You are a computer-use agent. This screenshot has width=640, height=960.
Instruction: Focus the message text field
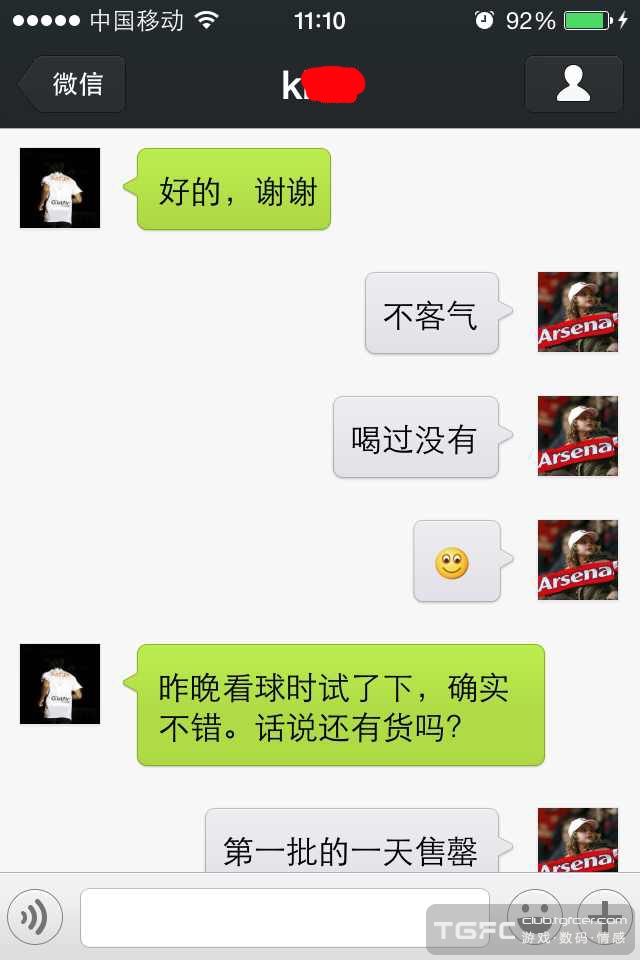[285, 917]
